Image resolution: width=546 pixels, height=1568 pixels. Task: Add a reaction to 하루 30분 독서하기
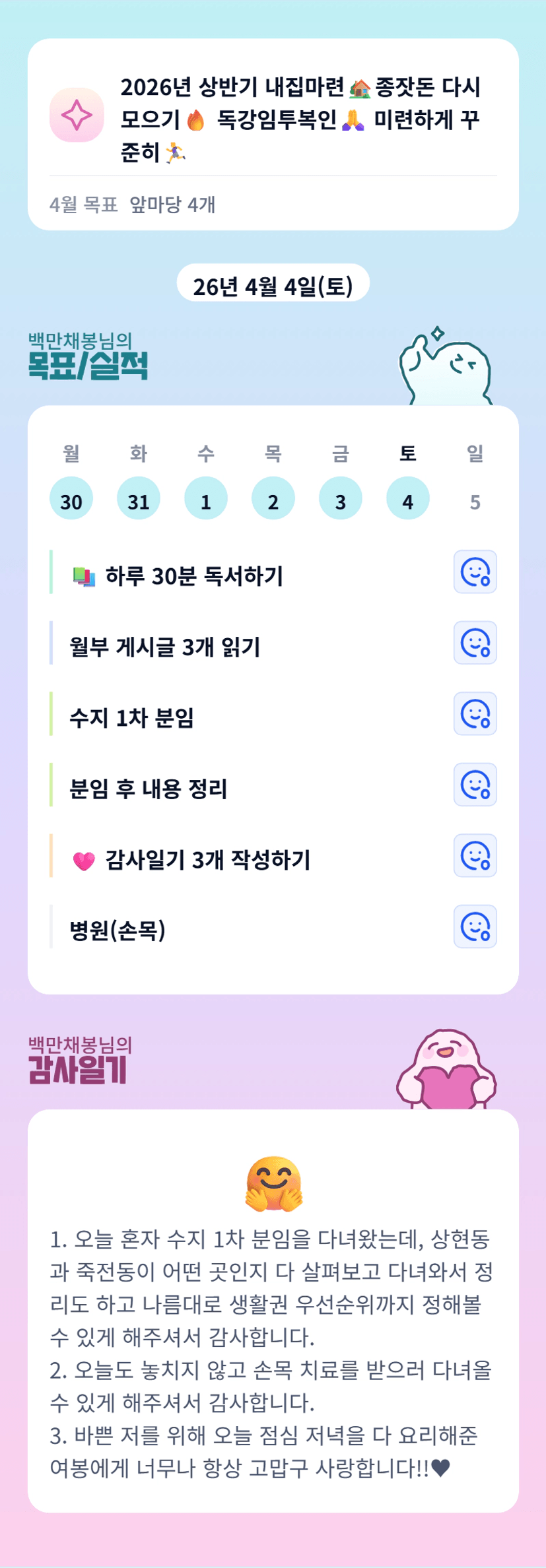475,572
